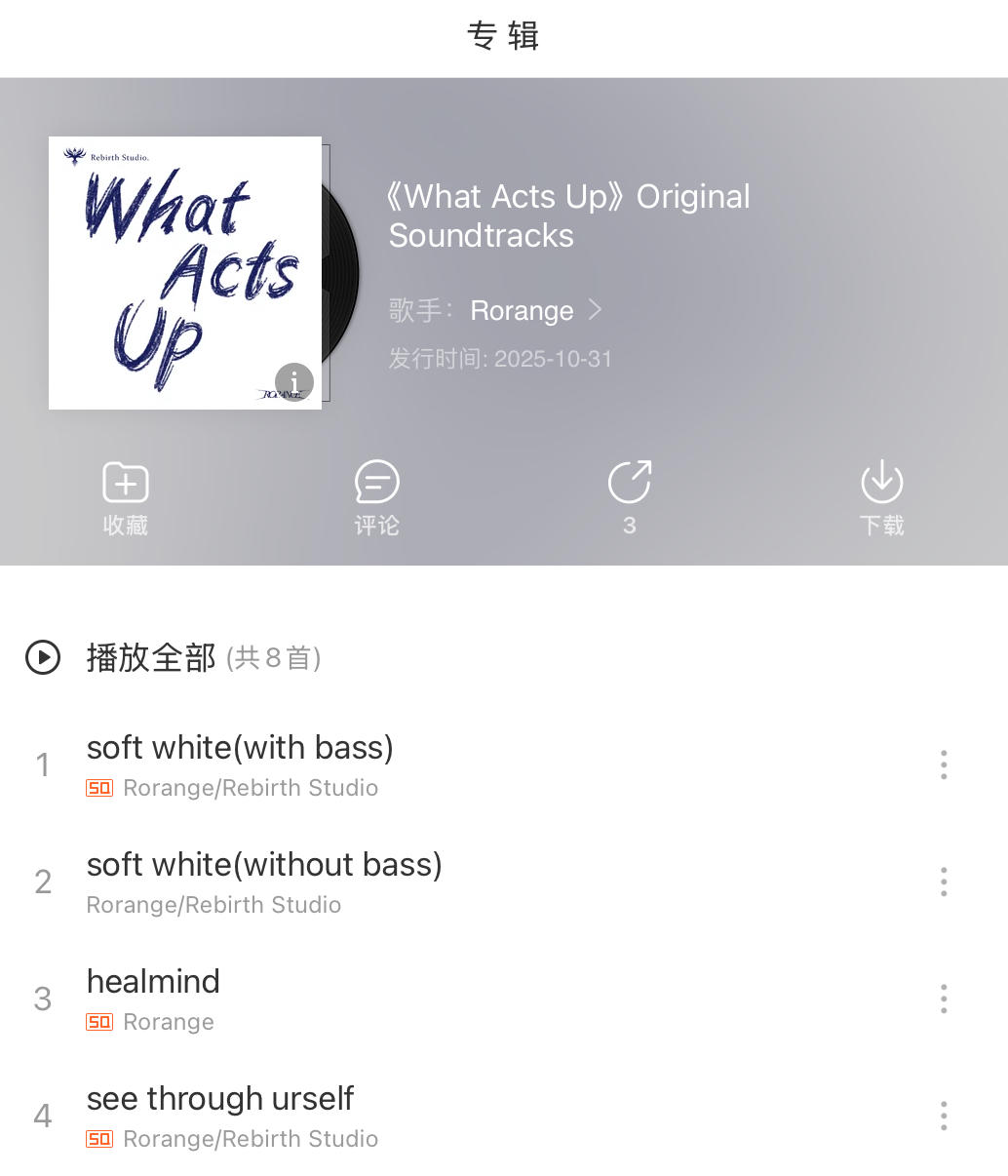Screen dimensions: 1008x1176
Task: Open artist page by tapping Rorange link
Action: click(522, 310)
